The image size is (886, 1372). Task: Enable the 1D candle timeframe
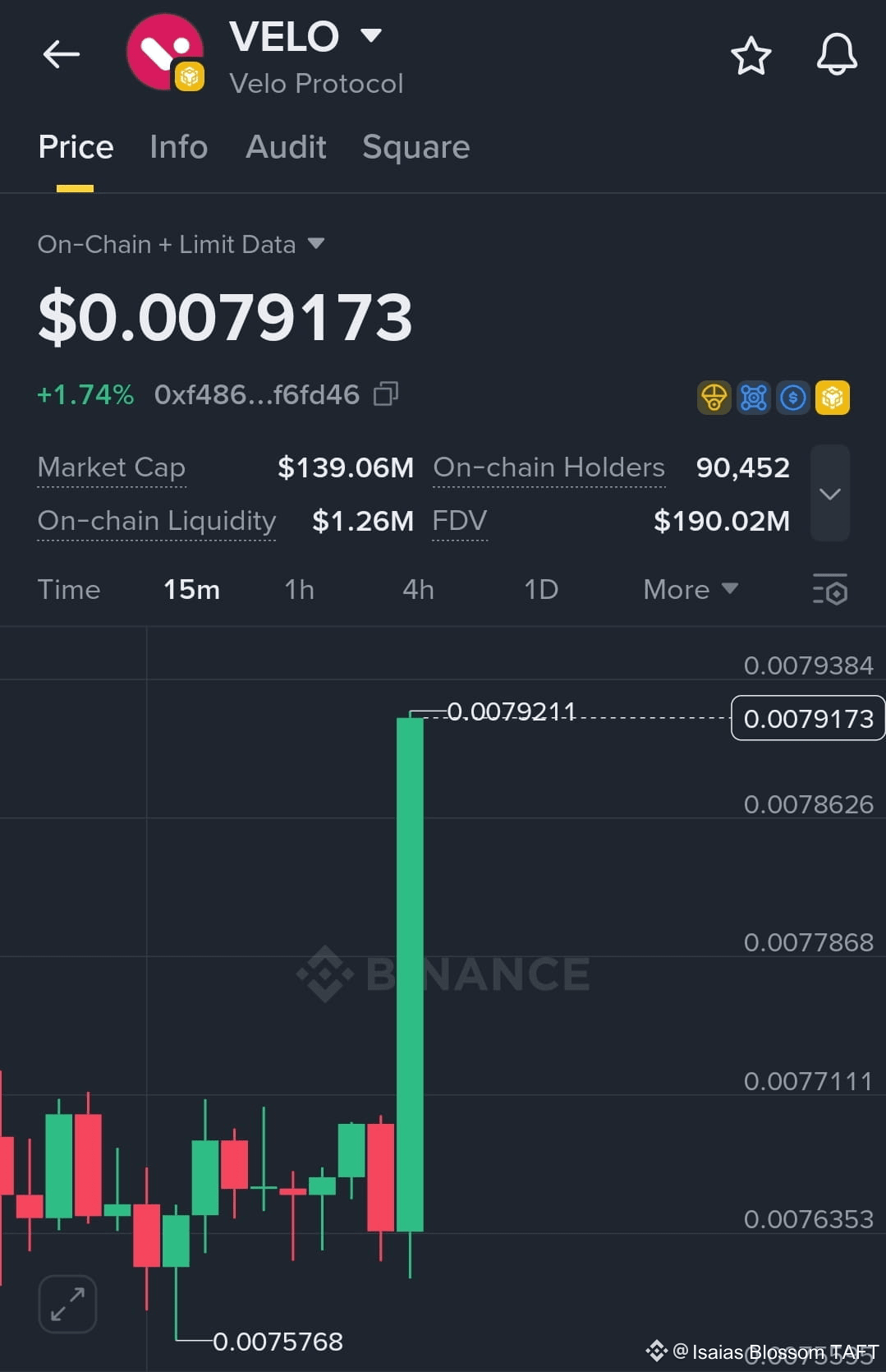(x=540, y=590)
